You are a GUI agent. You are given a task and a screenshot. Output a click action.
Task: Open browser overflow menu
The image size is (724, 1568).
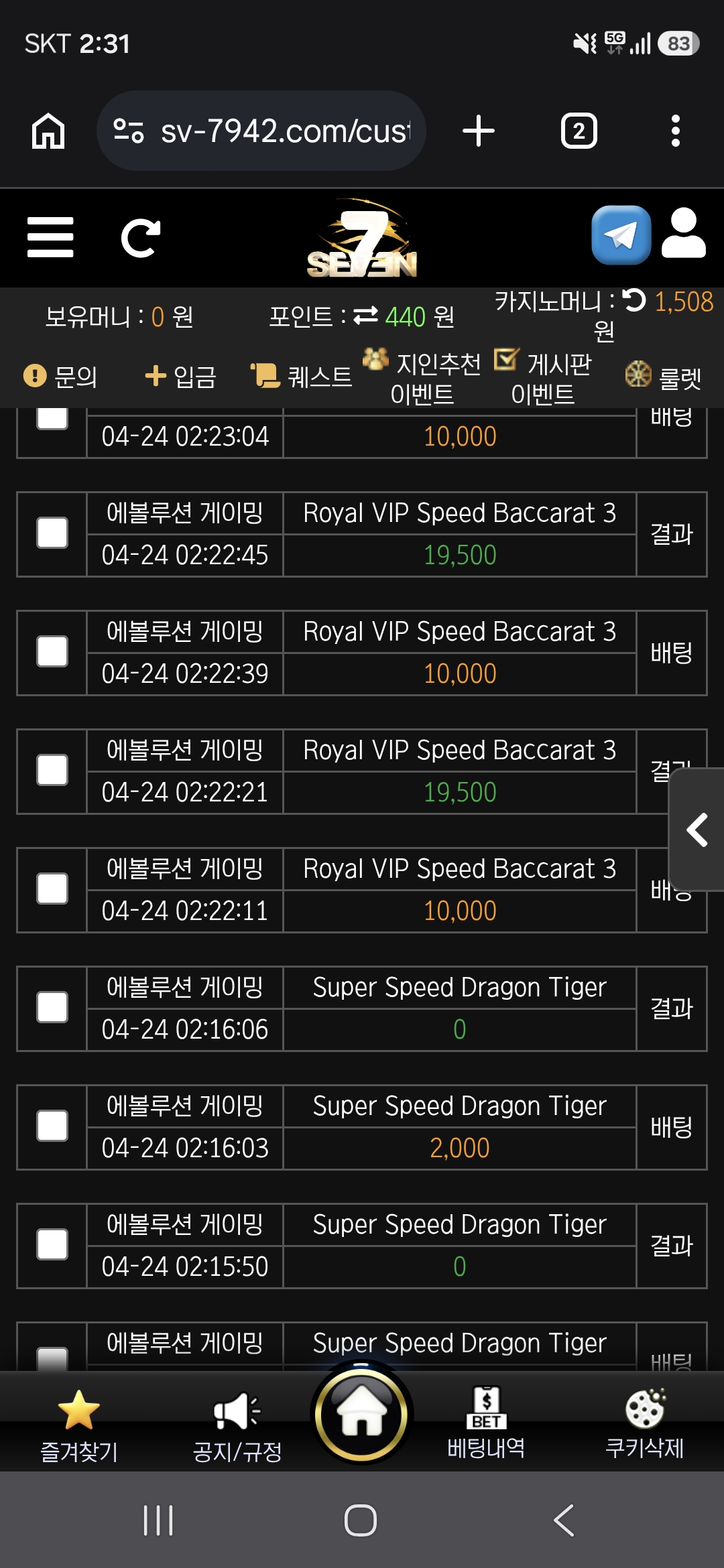click(676, 131)
